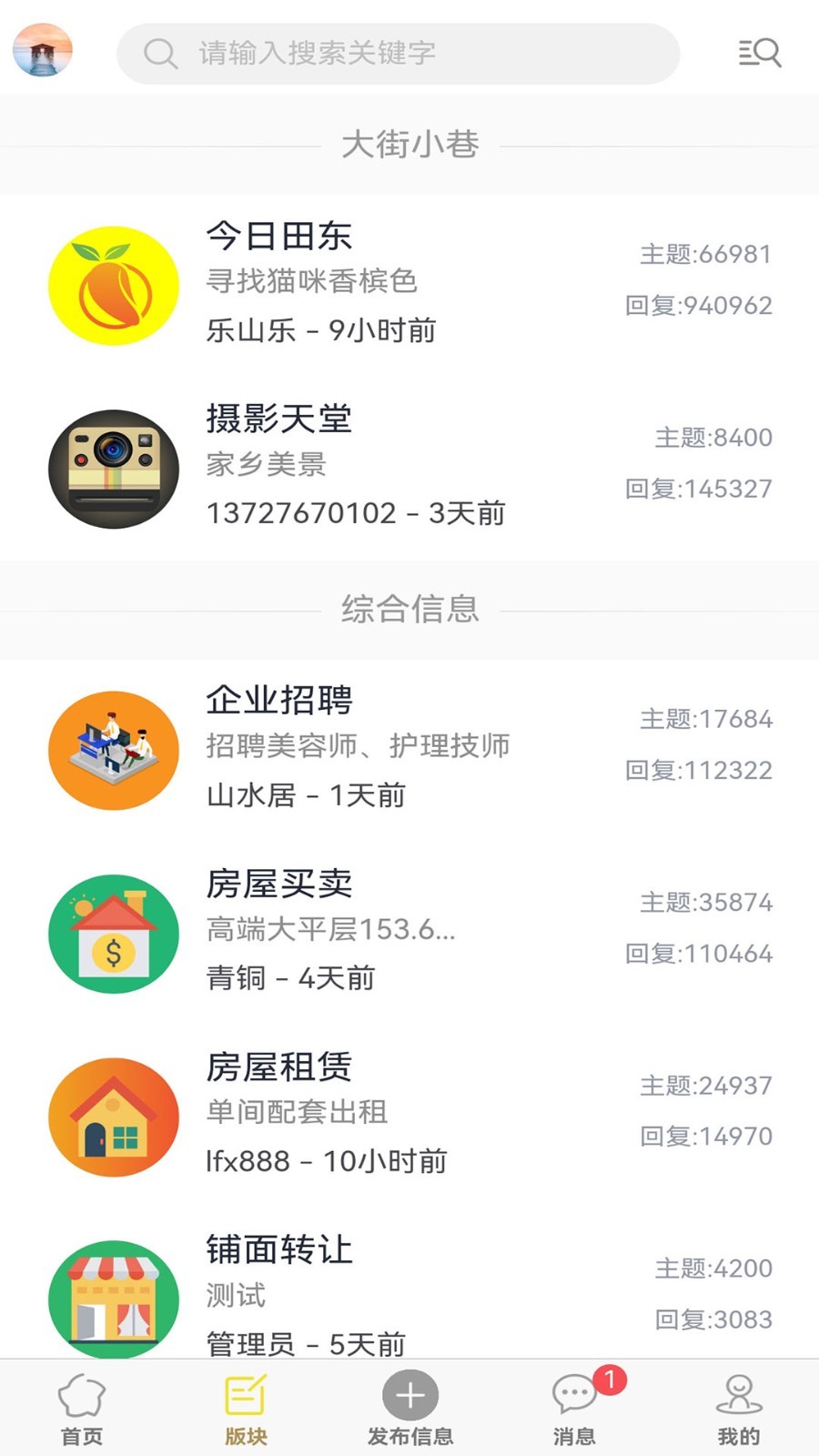Select the 房屋买卖 house sale board icon

(113, 934)
